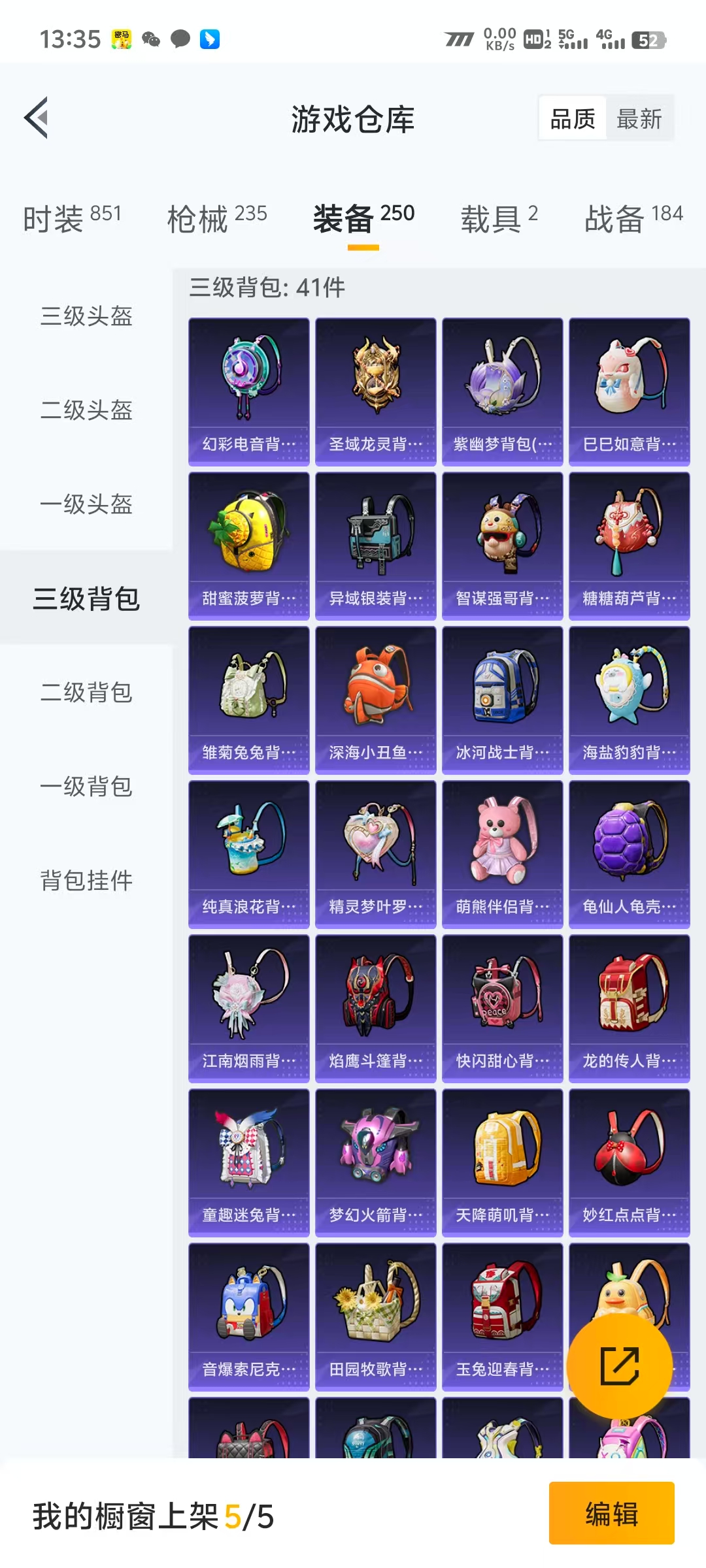This screenshot has width=706, height=1568.
Task: Tap the 编辑 button
Action: (x=612, y=1516)
